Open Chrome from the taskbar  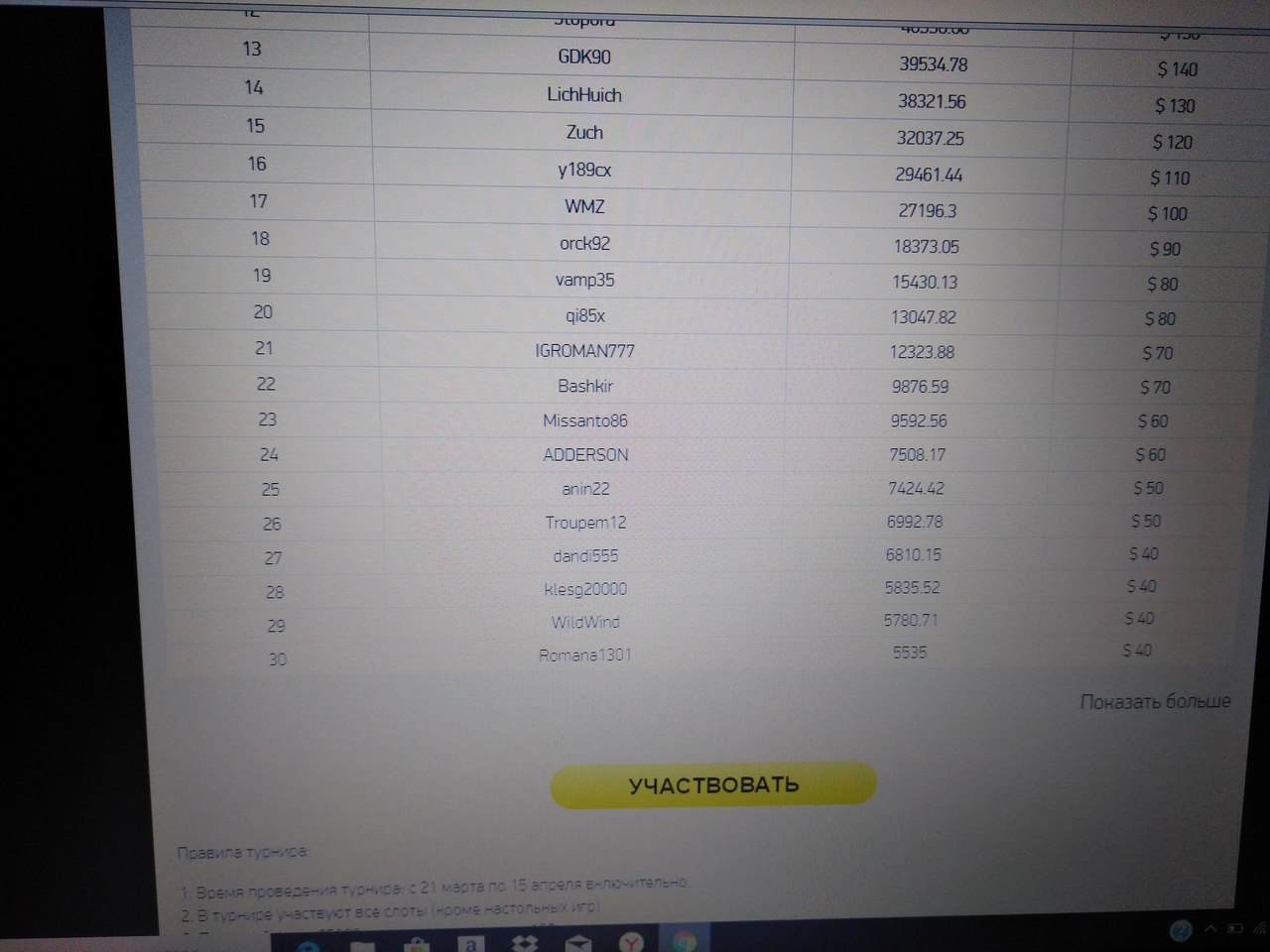point(684,942)
